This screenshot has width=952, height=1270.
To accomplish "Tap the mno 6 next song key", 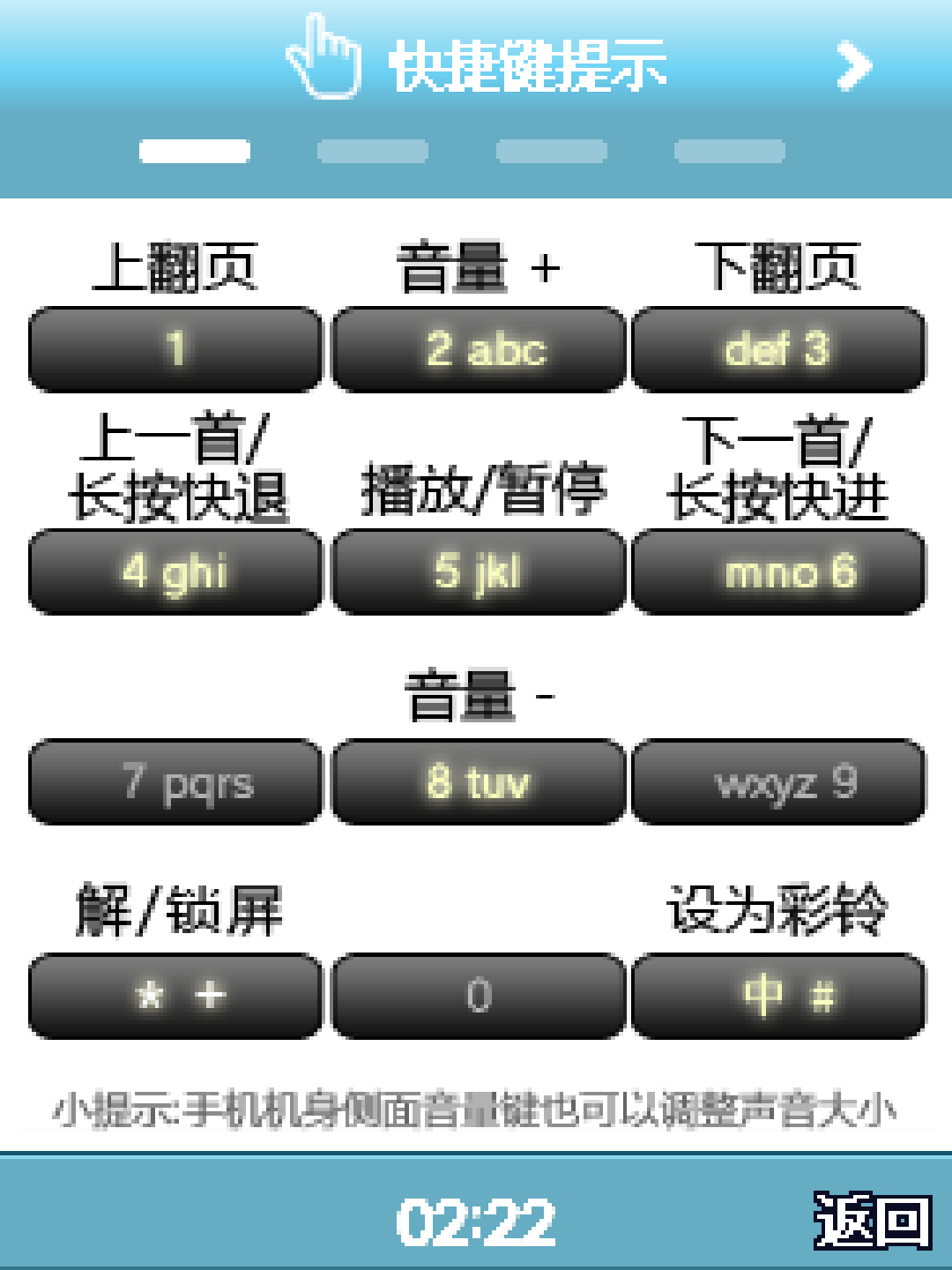I will 778,571.
